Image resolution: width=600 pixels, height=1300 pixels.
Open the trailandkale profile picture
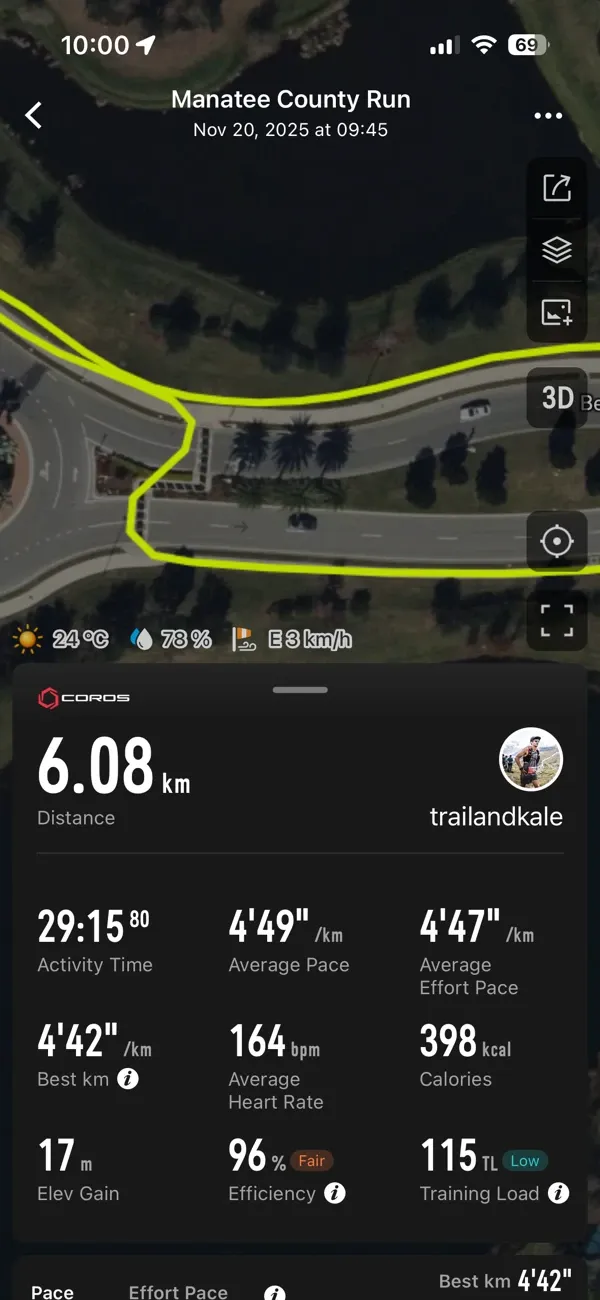(x=531, y=759)
